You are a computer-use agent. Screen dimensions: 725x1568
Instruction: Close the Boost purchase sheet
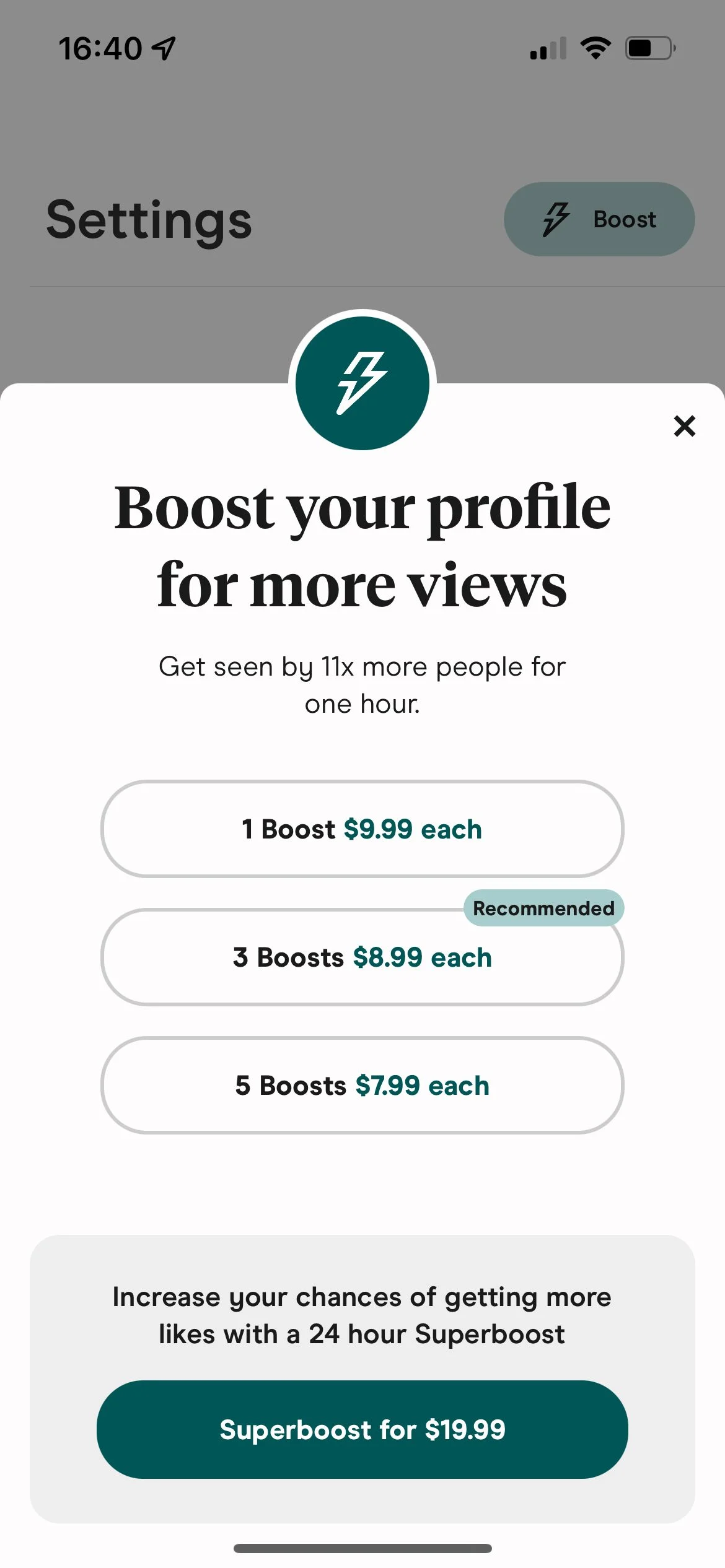684,426
